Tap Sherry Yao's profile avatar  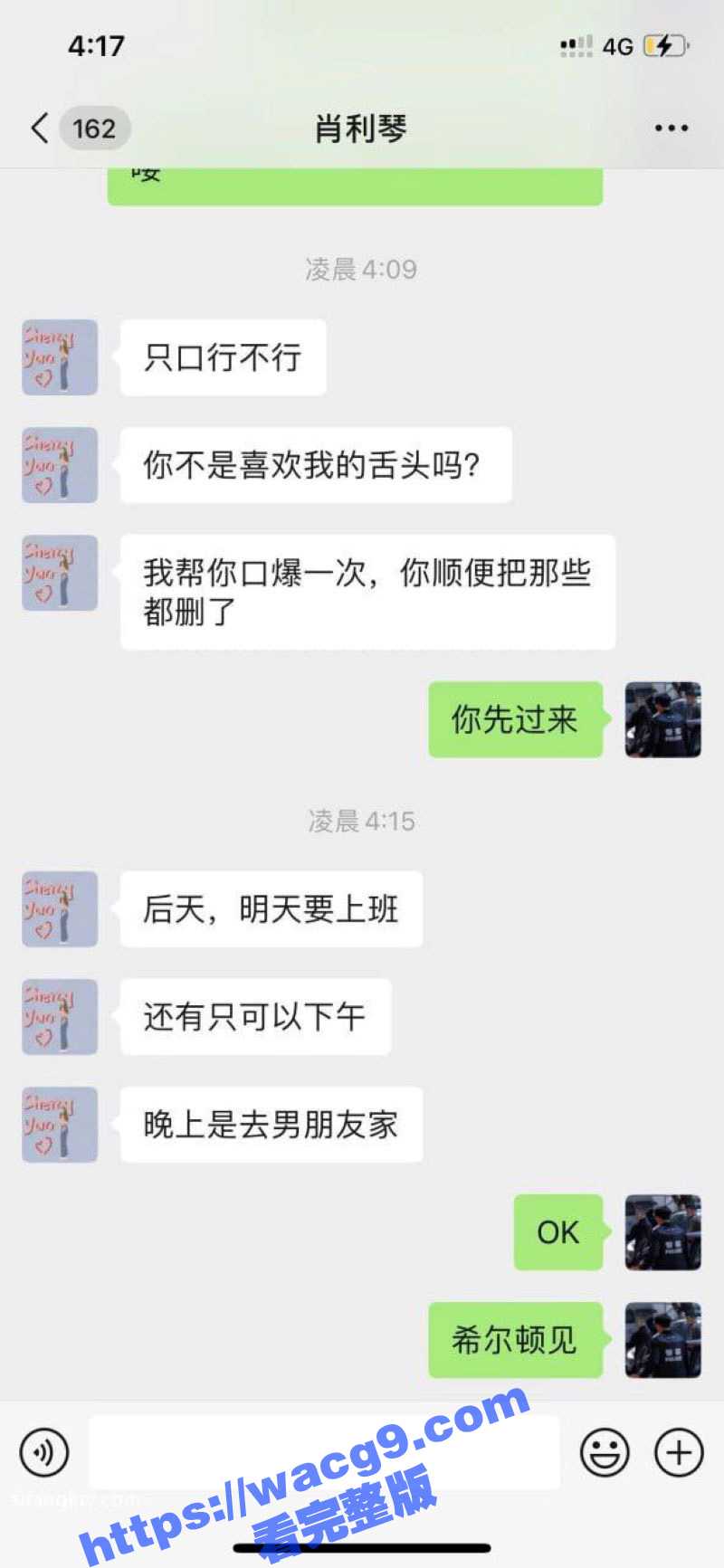[x=59, y=357]
